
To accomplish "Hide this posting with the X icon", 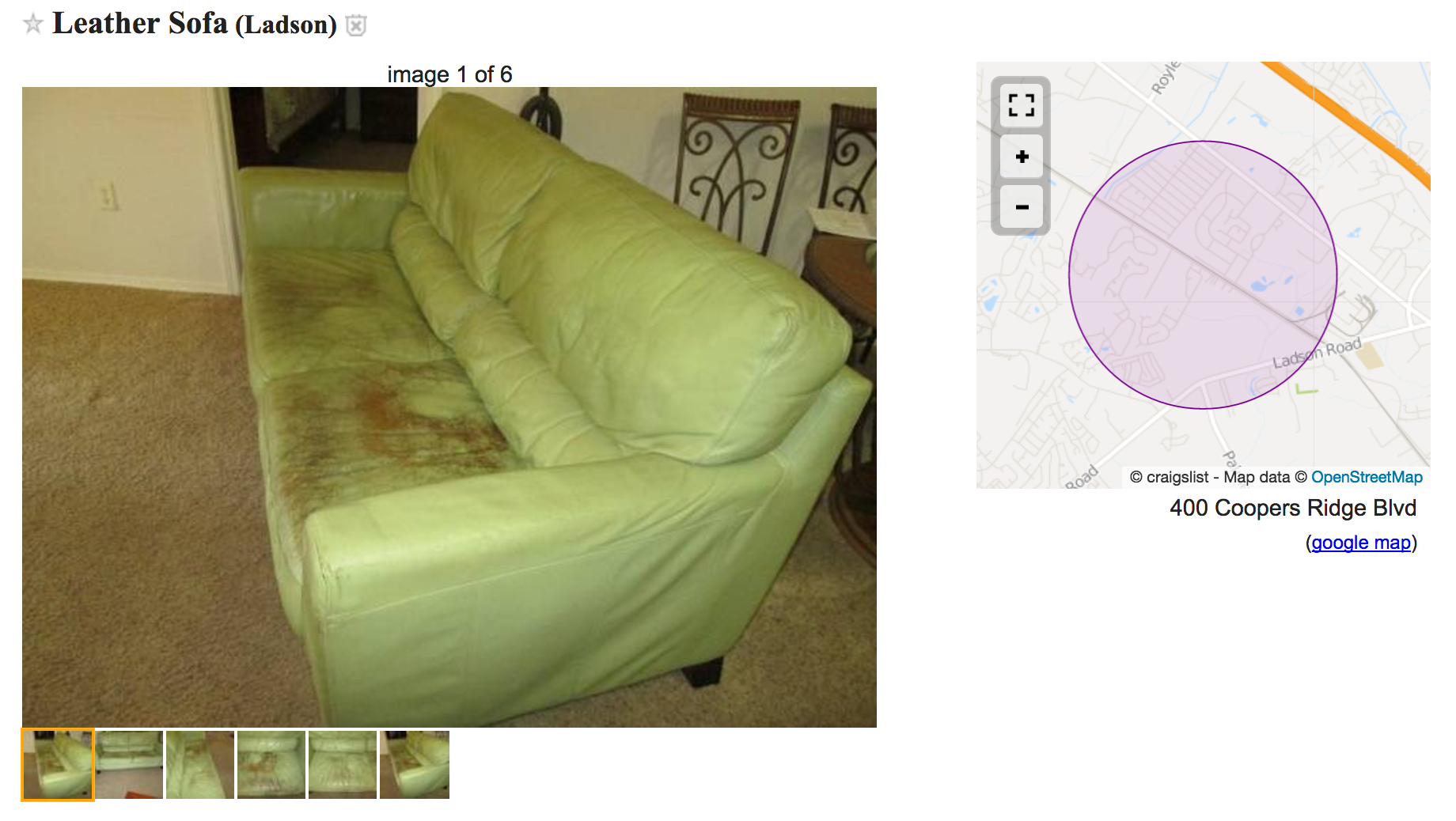I will coord(357,25).
